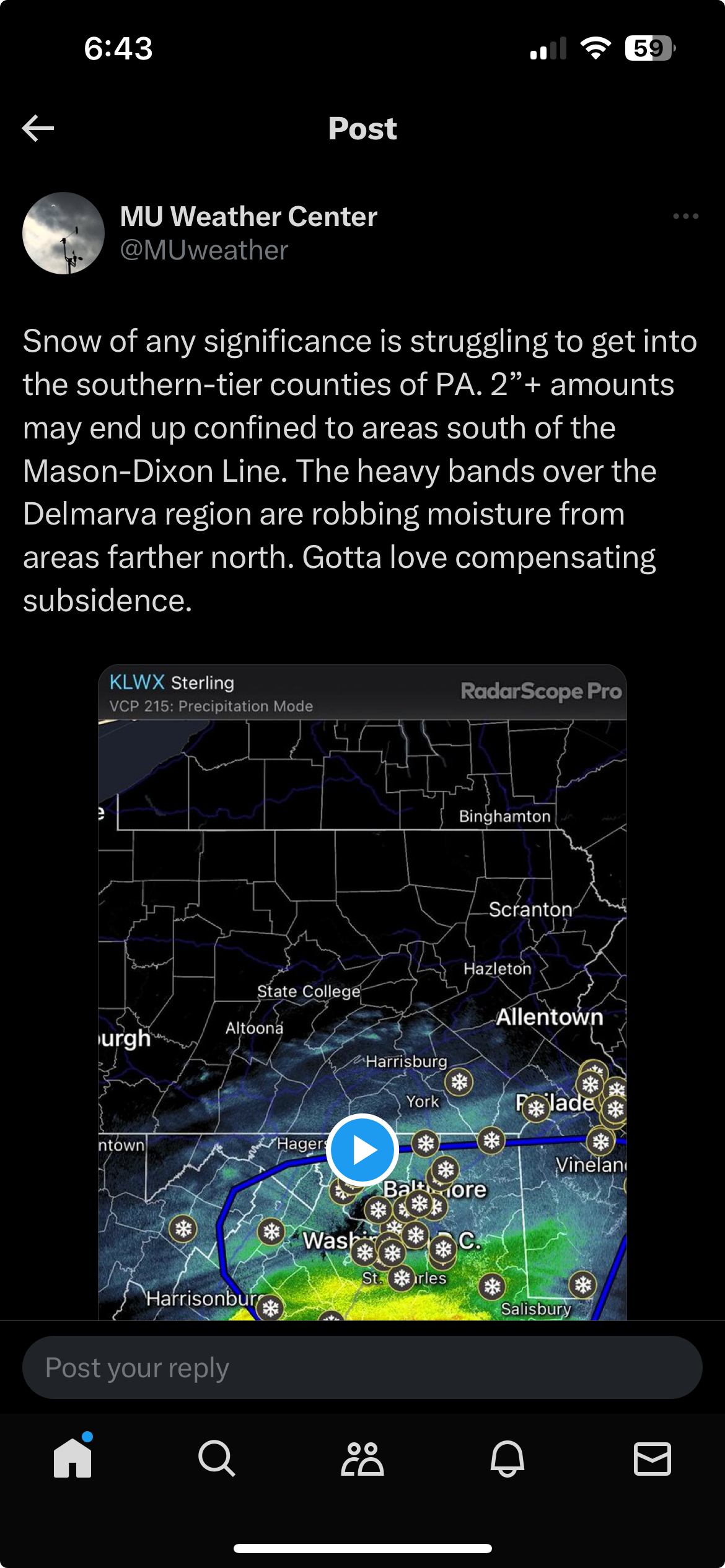Switch to the Home tab

[73, 1458]
